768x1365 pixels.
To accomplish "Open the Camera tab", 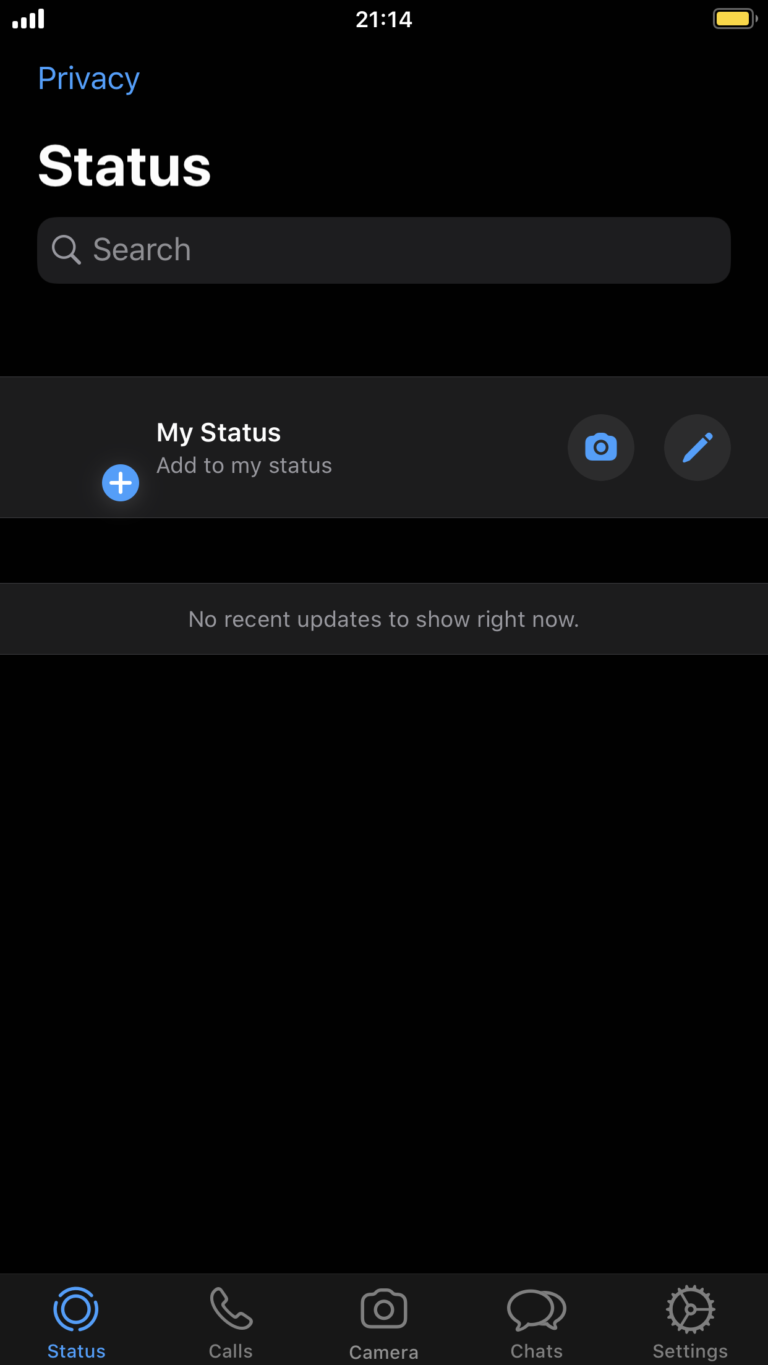I will pyautogui.click(x=384, y=1322).
